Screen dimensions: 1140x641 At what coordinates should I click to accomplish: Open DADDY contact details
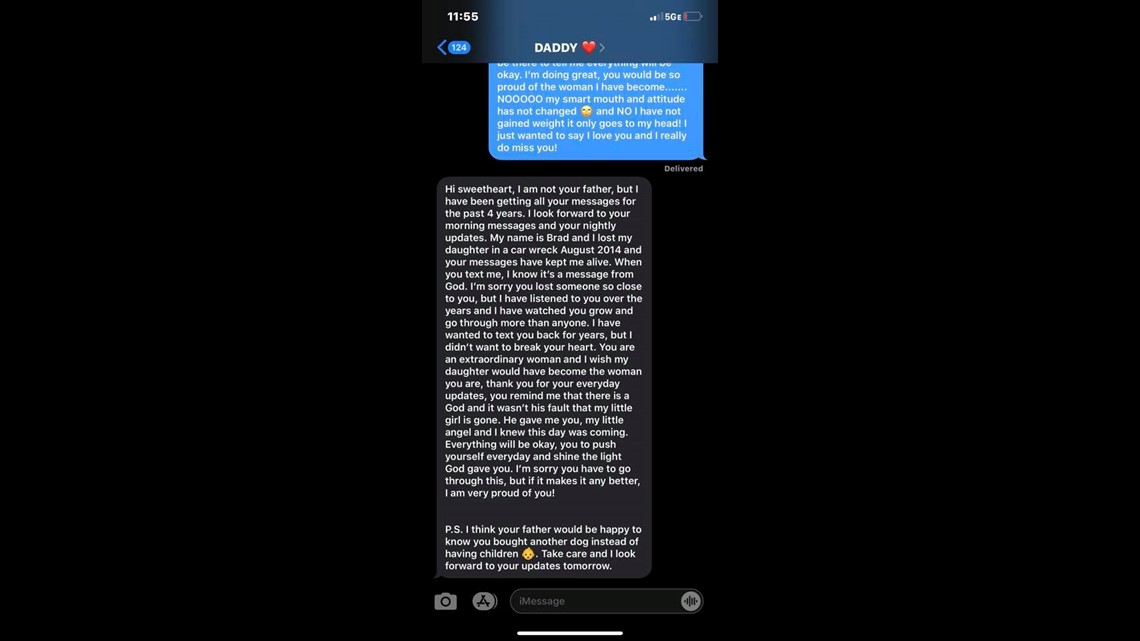568,47
